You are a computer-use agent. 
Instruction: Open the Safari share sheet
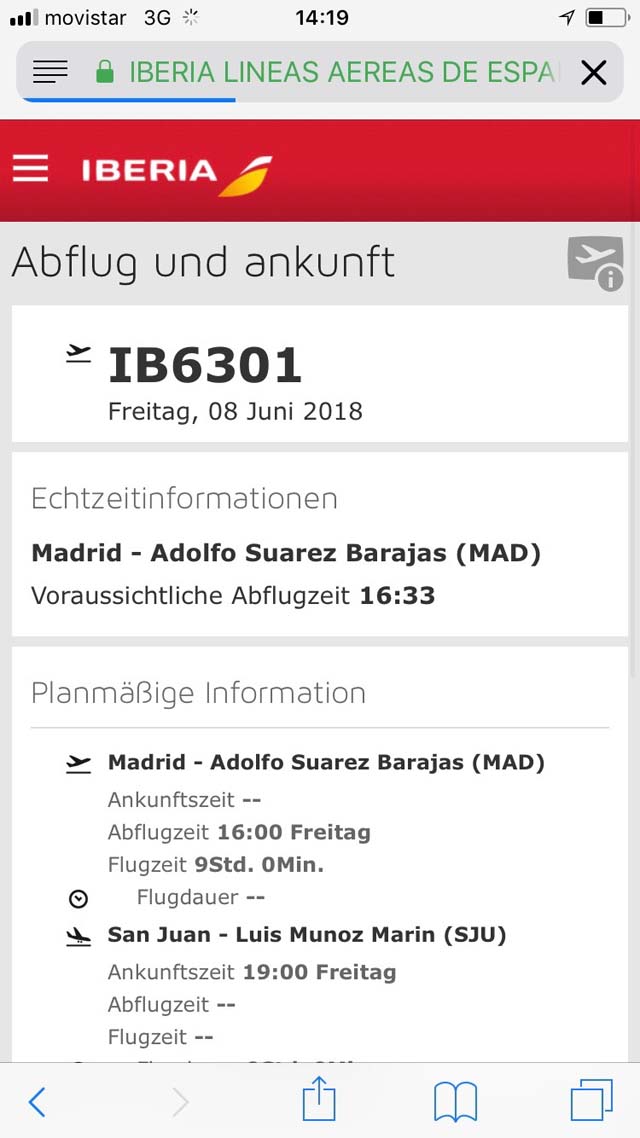(319, 1099)
